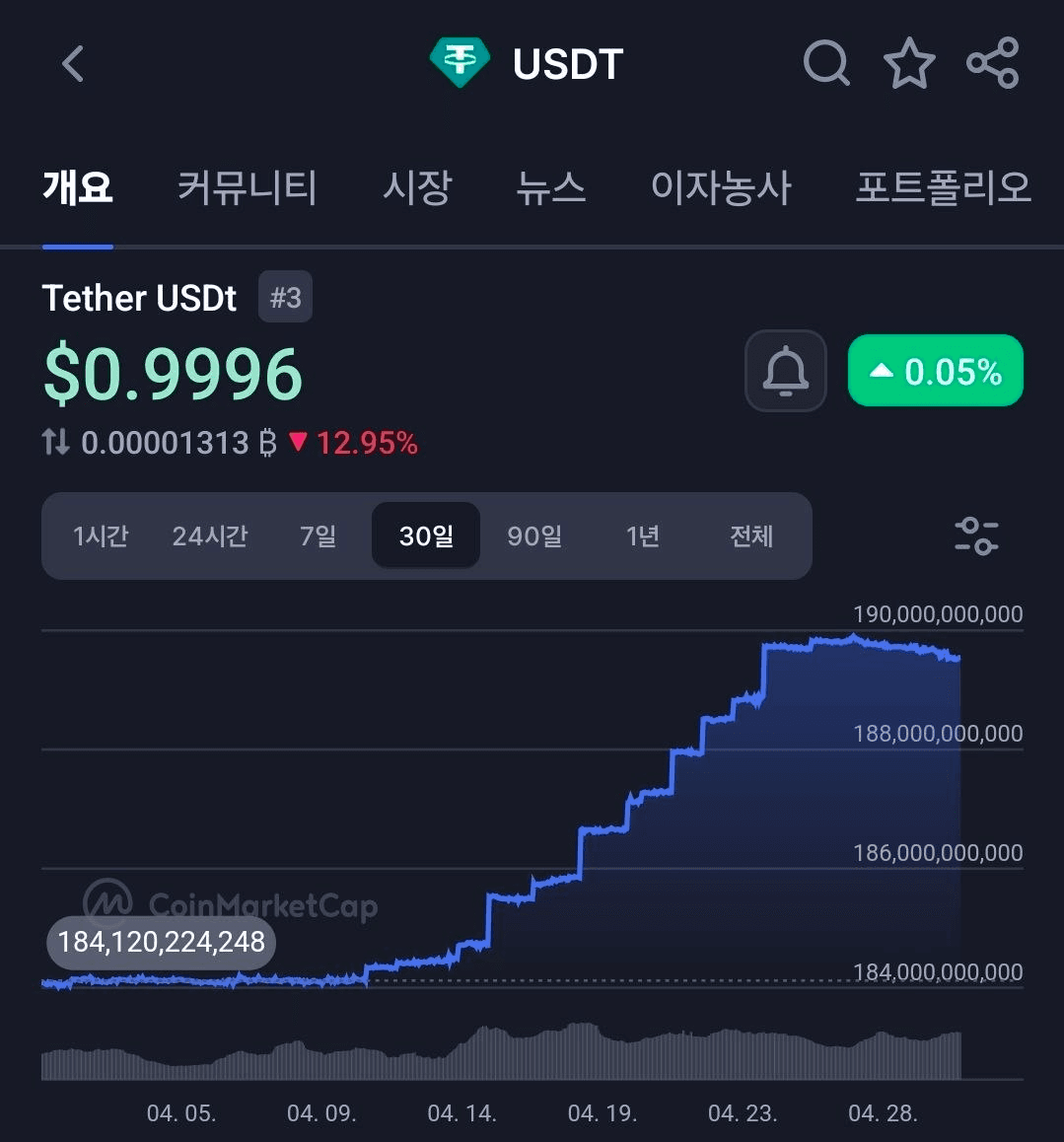Viewport: 1064px width, 1142px height.
Task: Tap the 30일 selected range control
Action: tap(425, 535)
